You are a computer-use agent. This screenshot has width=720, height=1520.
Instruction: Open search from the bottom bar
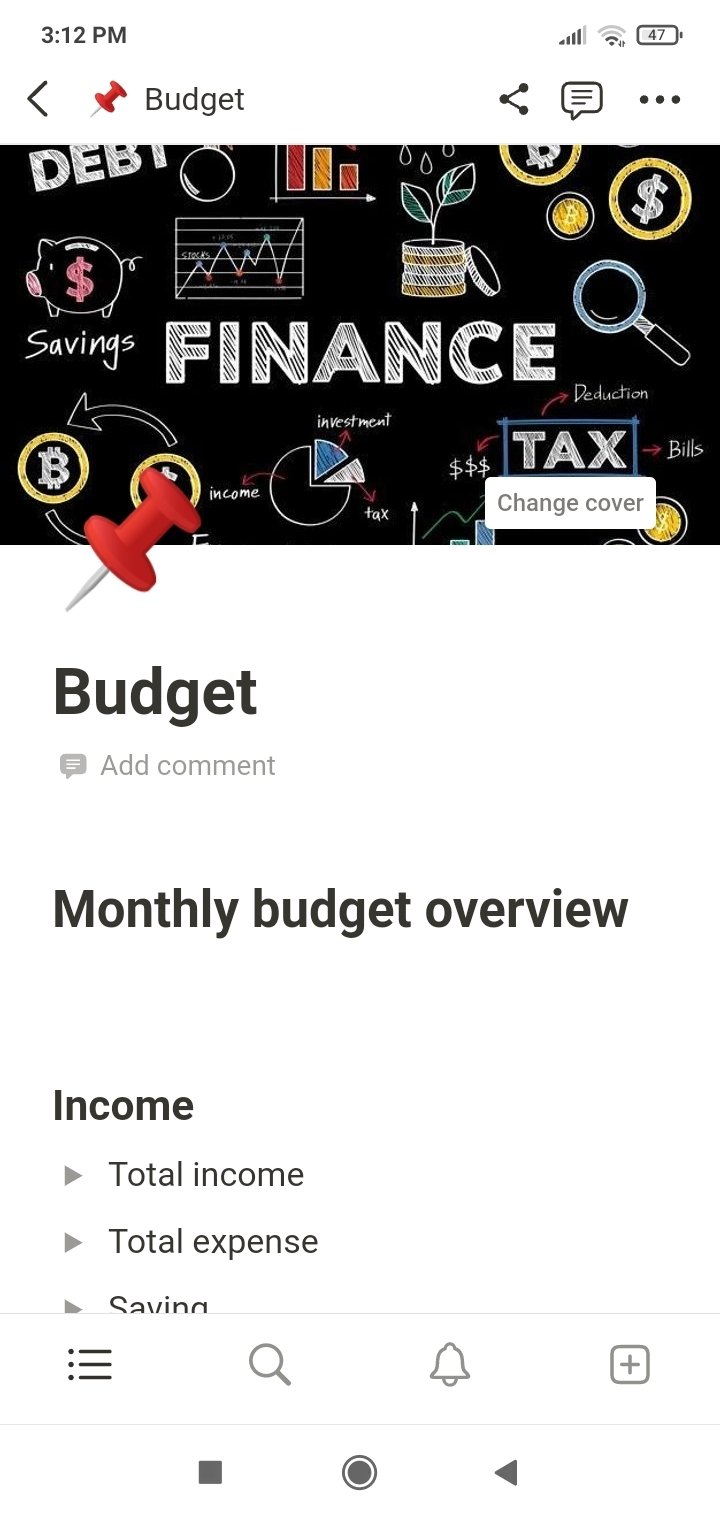coord(269,1364)
